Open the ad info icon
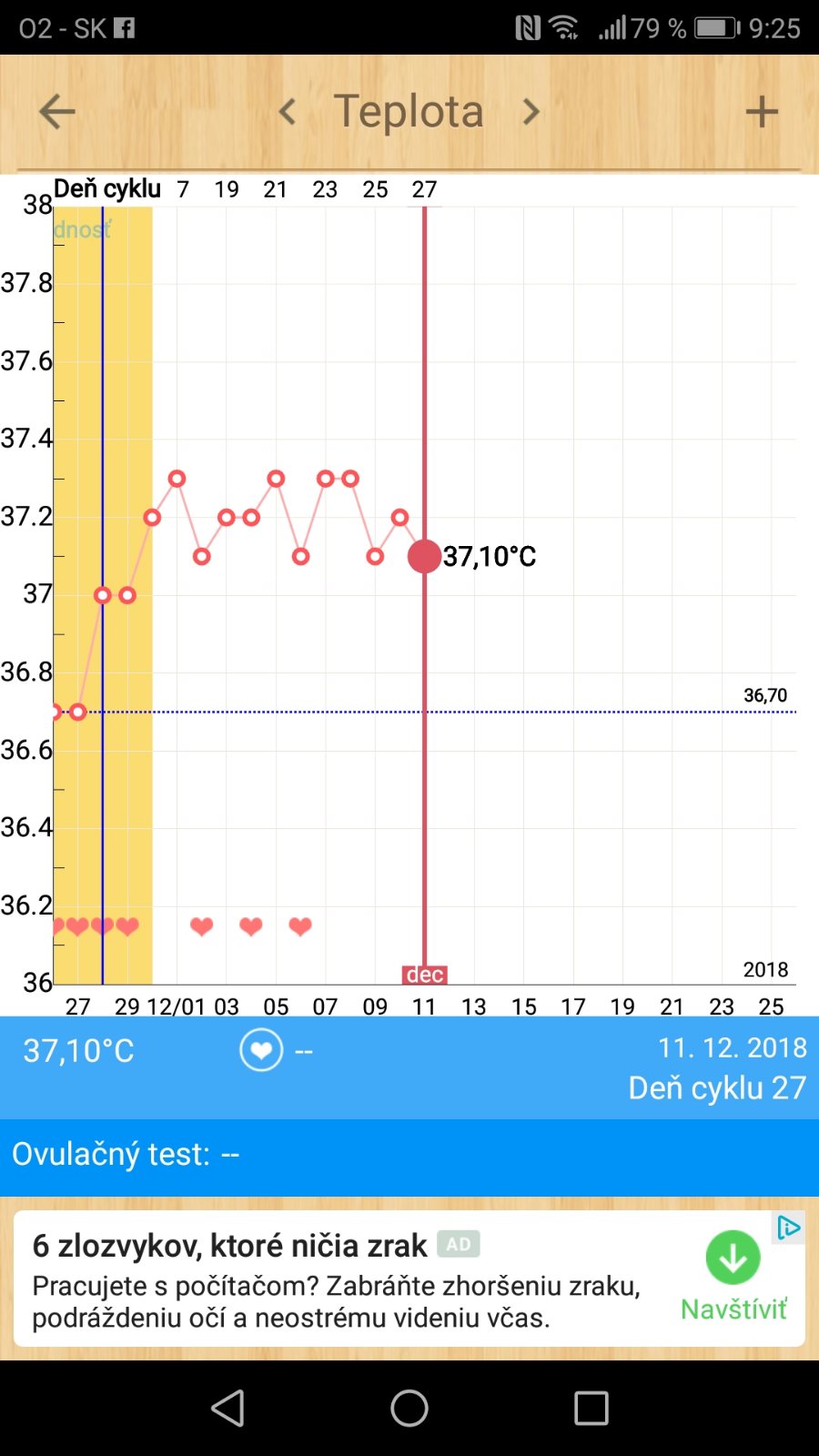Screen dimensions: 819x1456 coord(788,1228)
